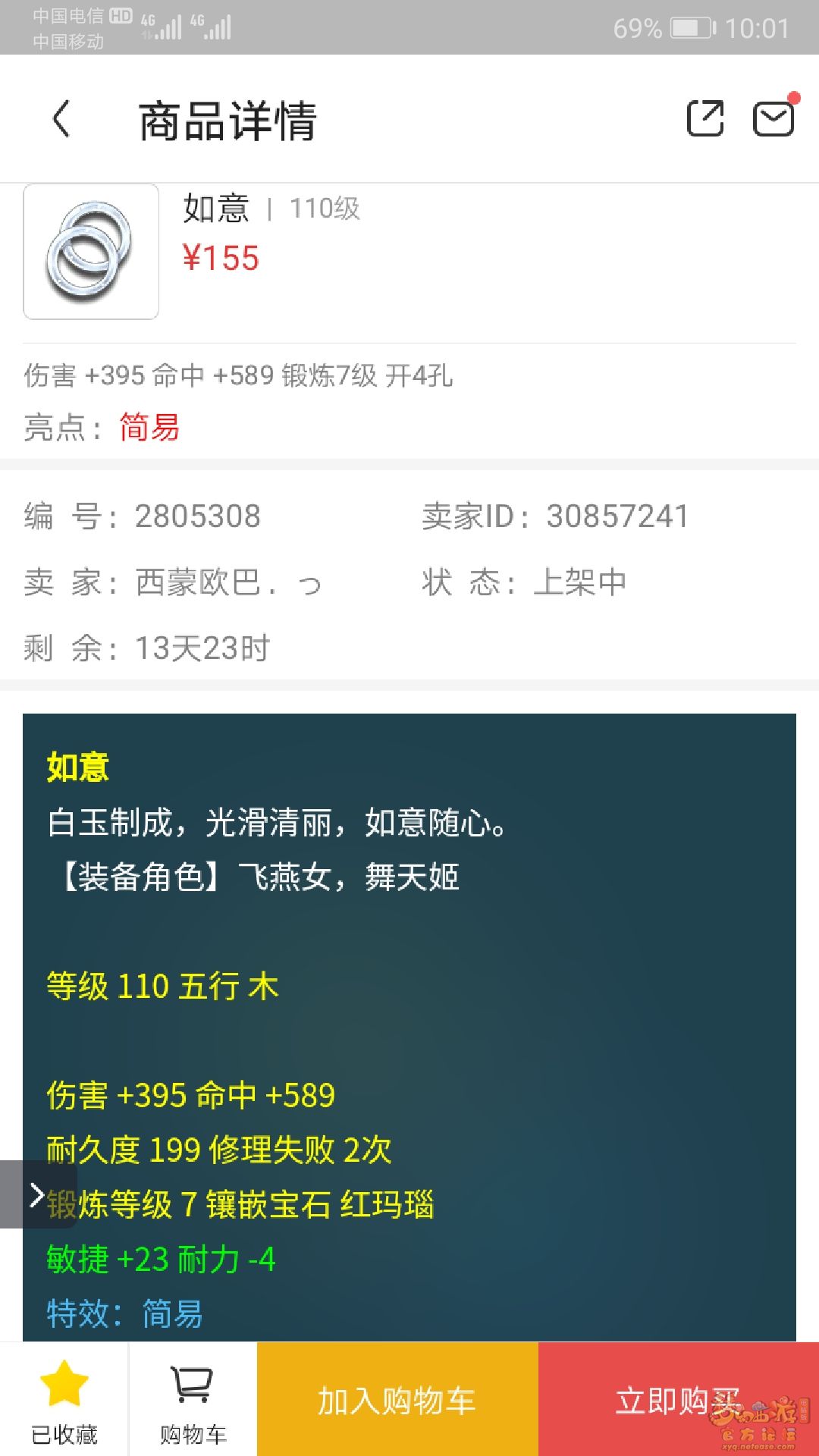
Task: Expand the side panel arrow handle
Action: [x=35, y=1194]
